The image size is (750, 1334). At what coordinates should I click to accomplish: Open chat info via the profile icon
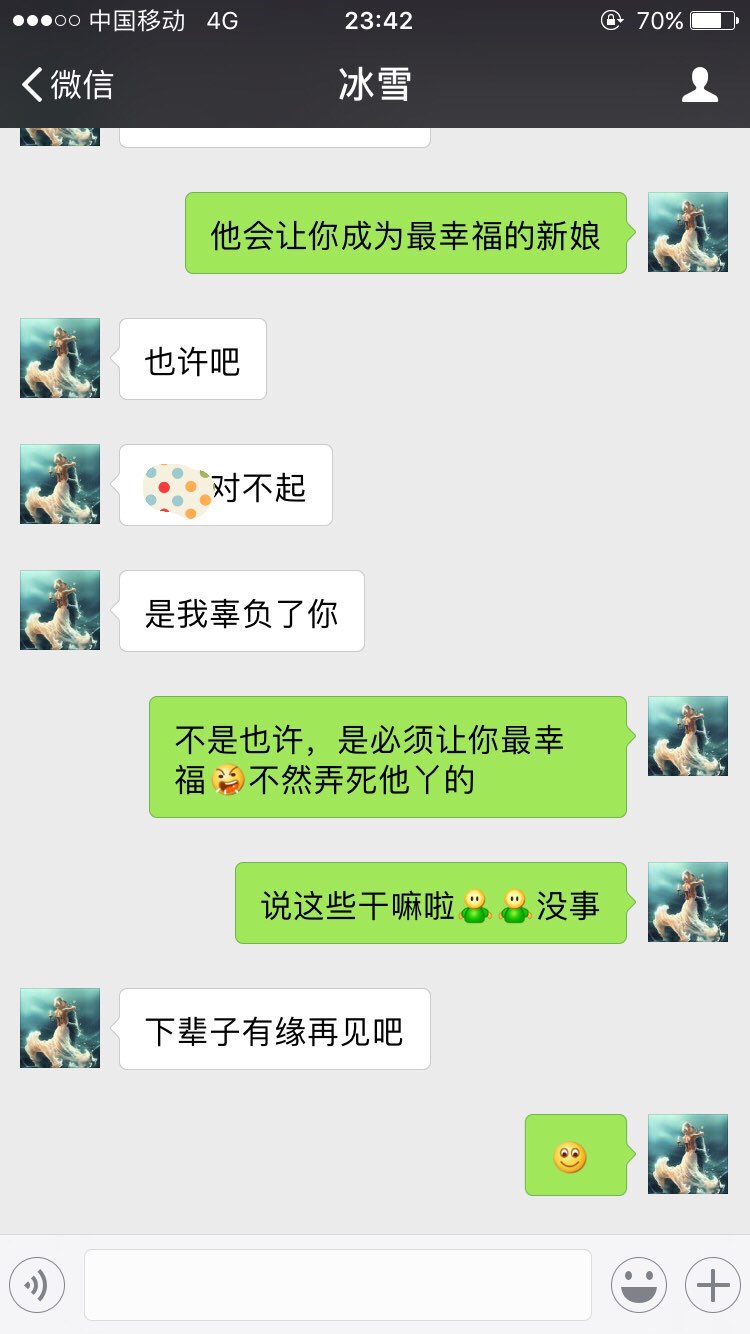699,85
